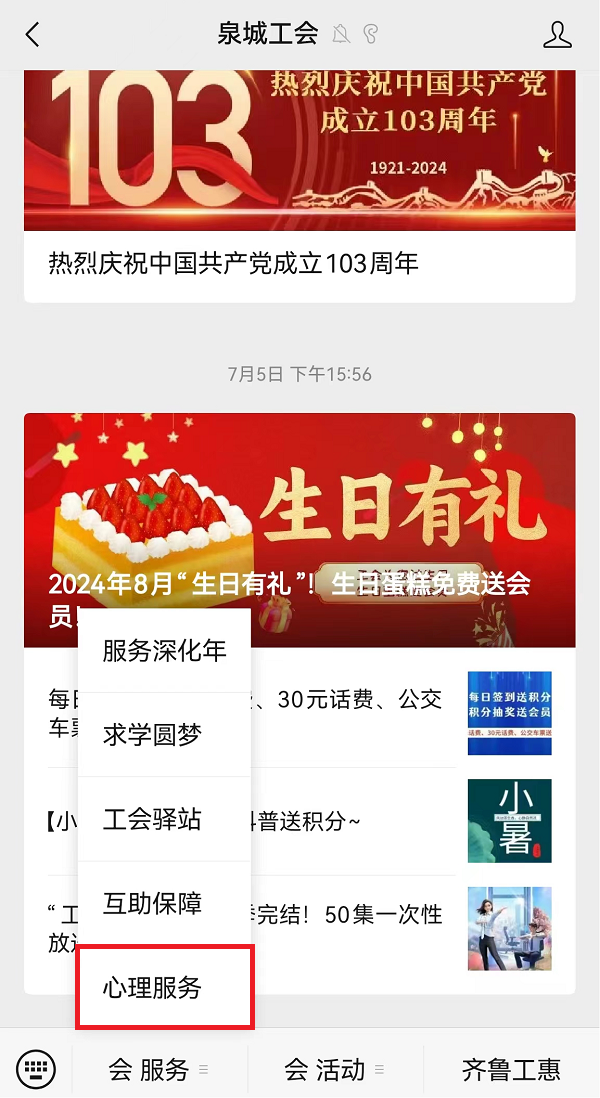Viewport: 600px width, 1098px height.
Task: Open the 每日签到送积分 article
Action: 509,712
